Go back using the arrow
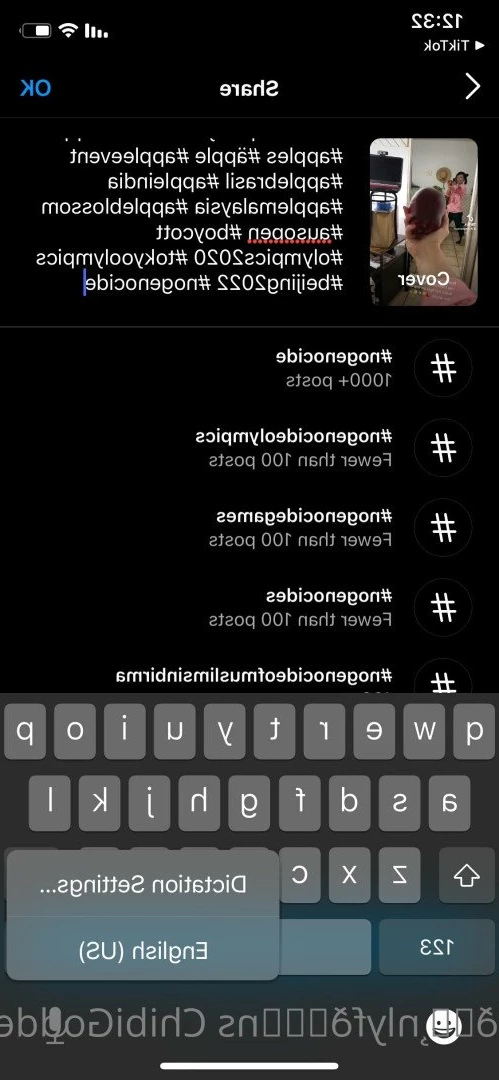 473,87
